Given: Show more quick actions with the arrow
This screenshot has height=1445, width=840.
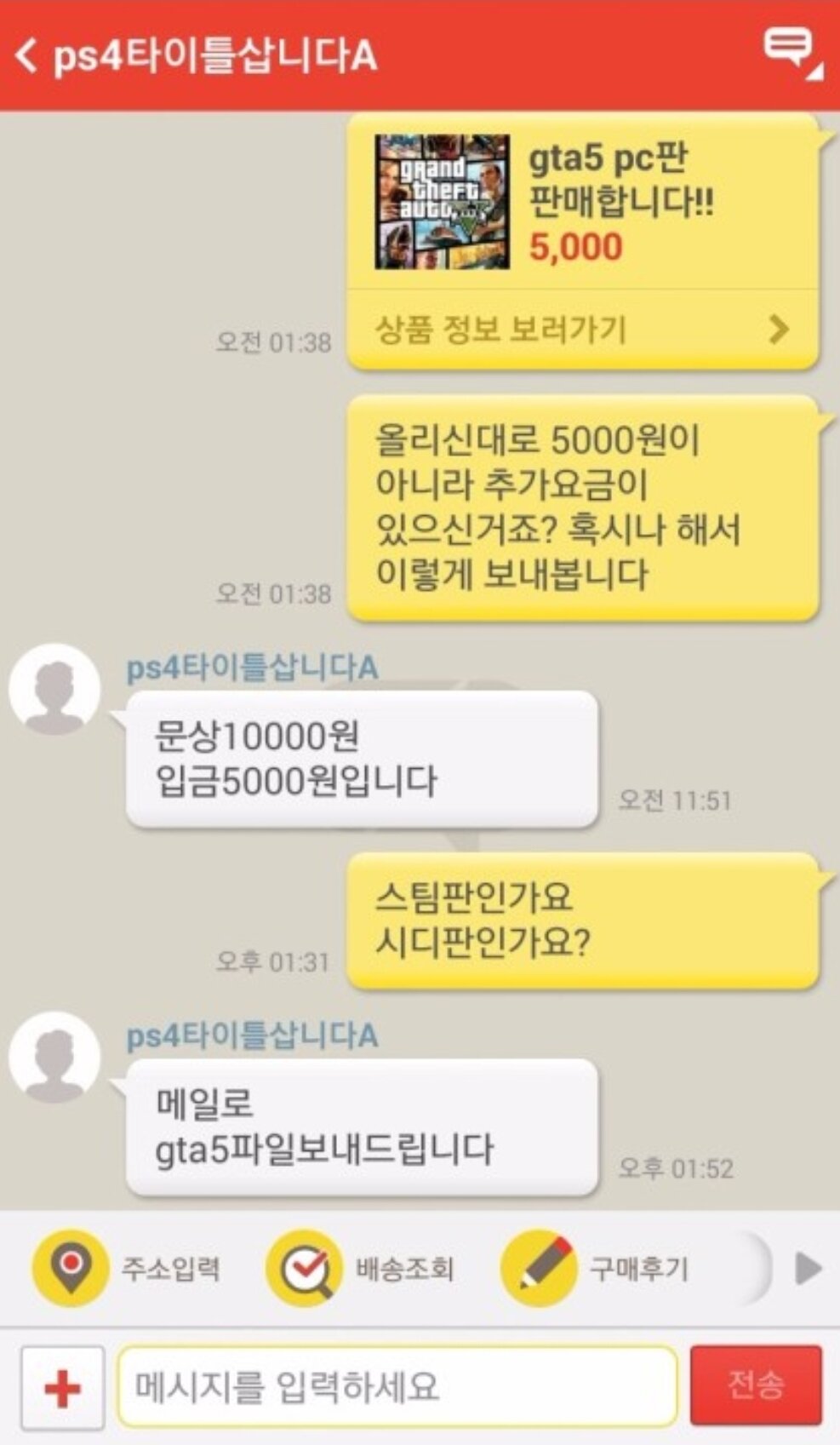Looking at the screenshot, I should (x=807, y=1269).
